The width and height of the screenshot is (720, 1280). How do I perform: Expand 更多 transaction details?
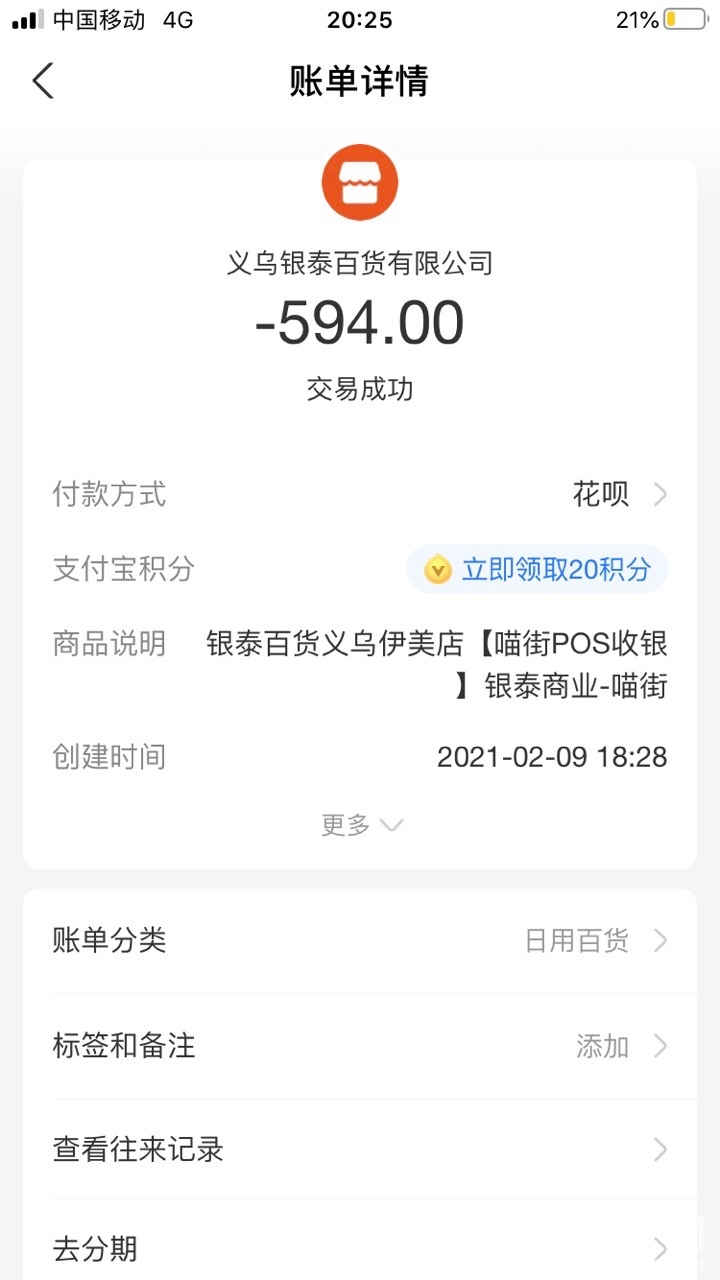360,825
